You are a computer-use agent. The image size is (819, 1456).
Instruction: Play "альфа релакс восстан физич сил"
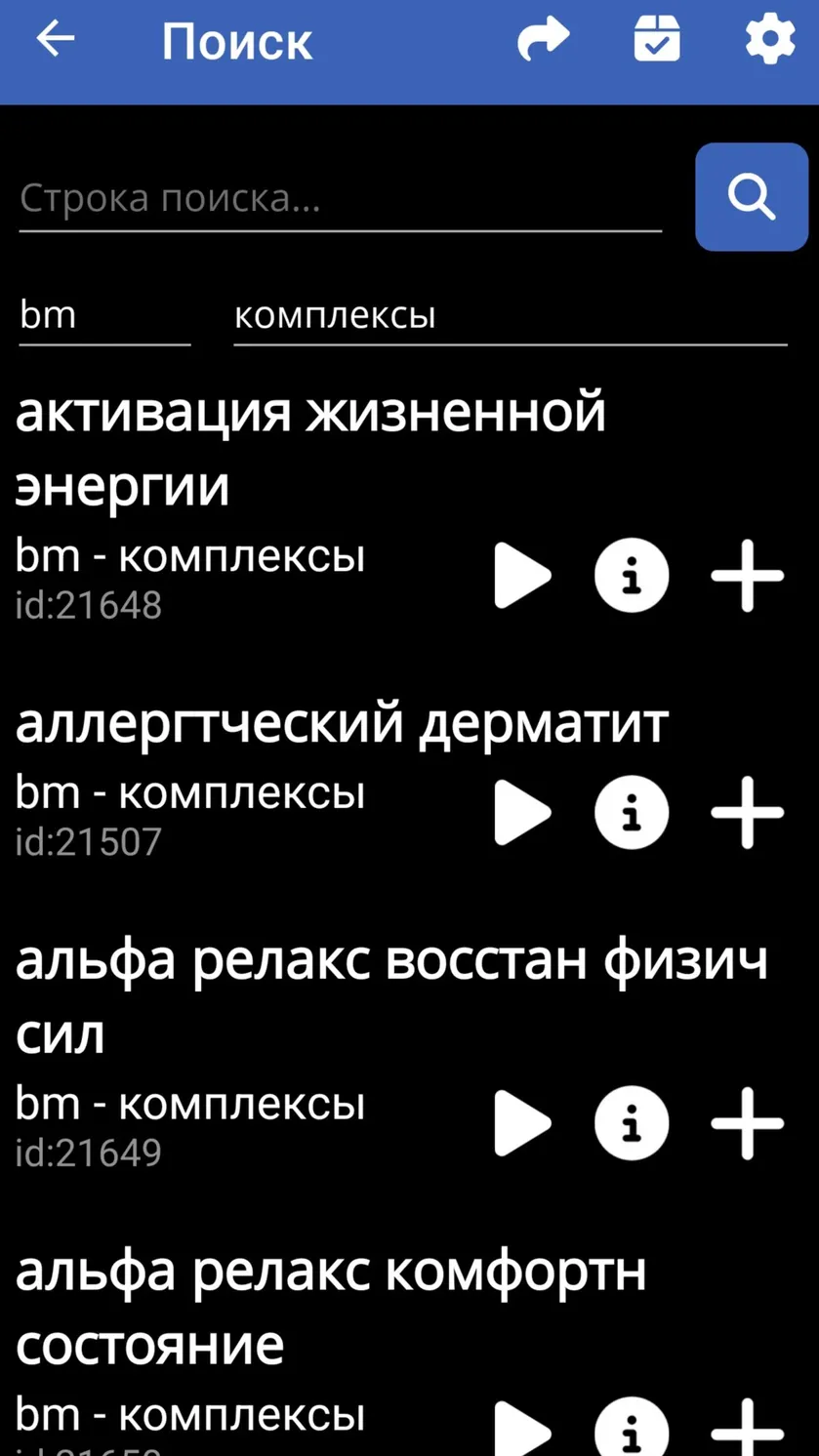(522, 1124)
